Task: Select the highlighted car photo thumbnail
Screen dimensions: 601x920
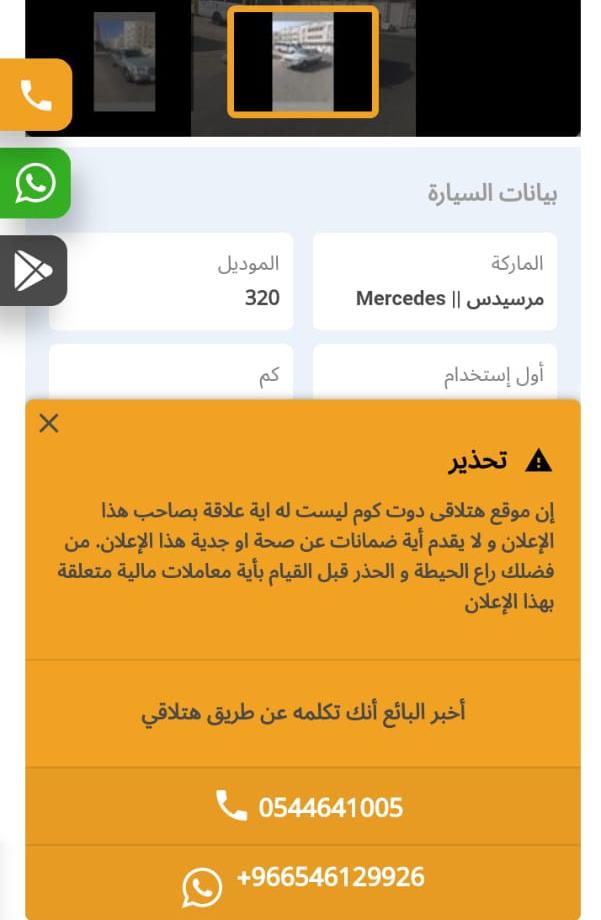Action: click(x=303, y=62)
